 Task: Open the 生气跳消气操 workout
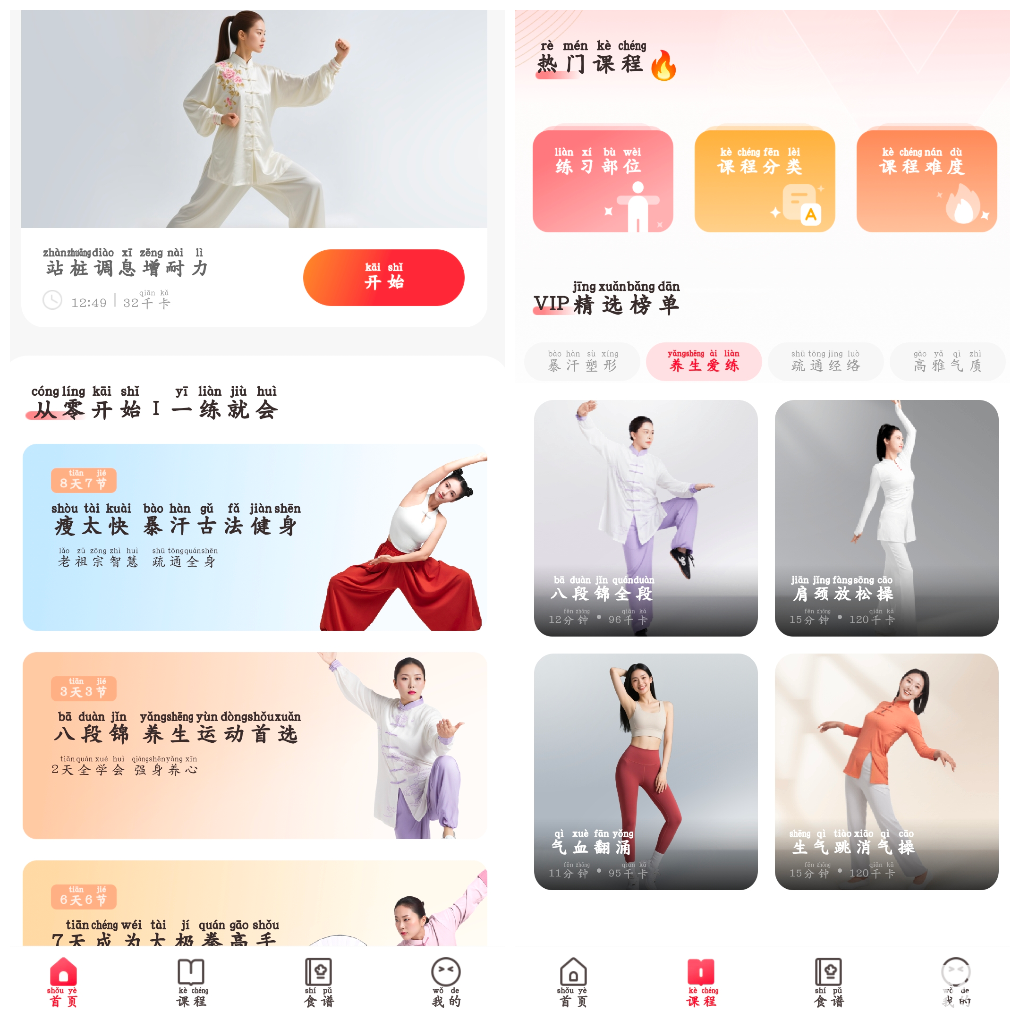click(886, 771)
